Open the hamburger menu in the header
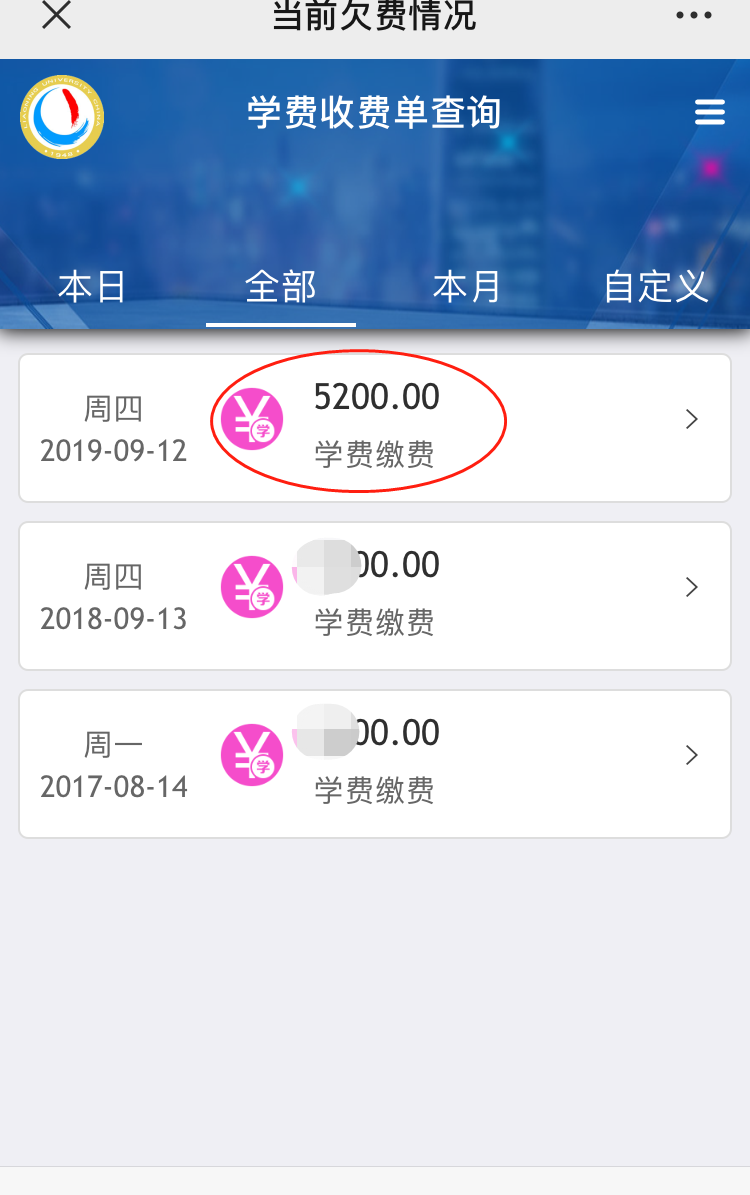 point(709,113)
